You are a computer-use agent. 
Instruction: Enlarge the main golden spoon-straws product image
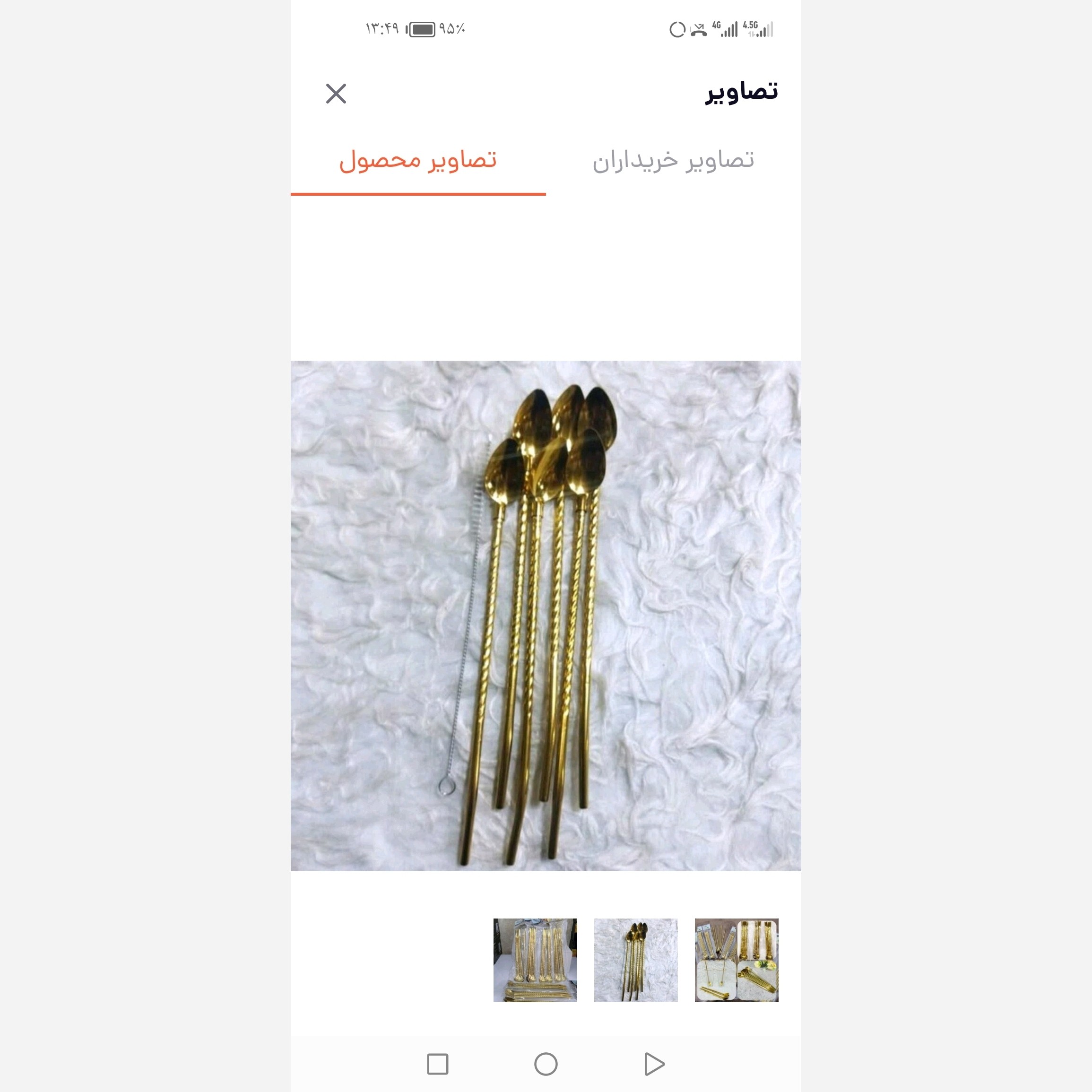point(546,615)
